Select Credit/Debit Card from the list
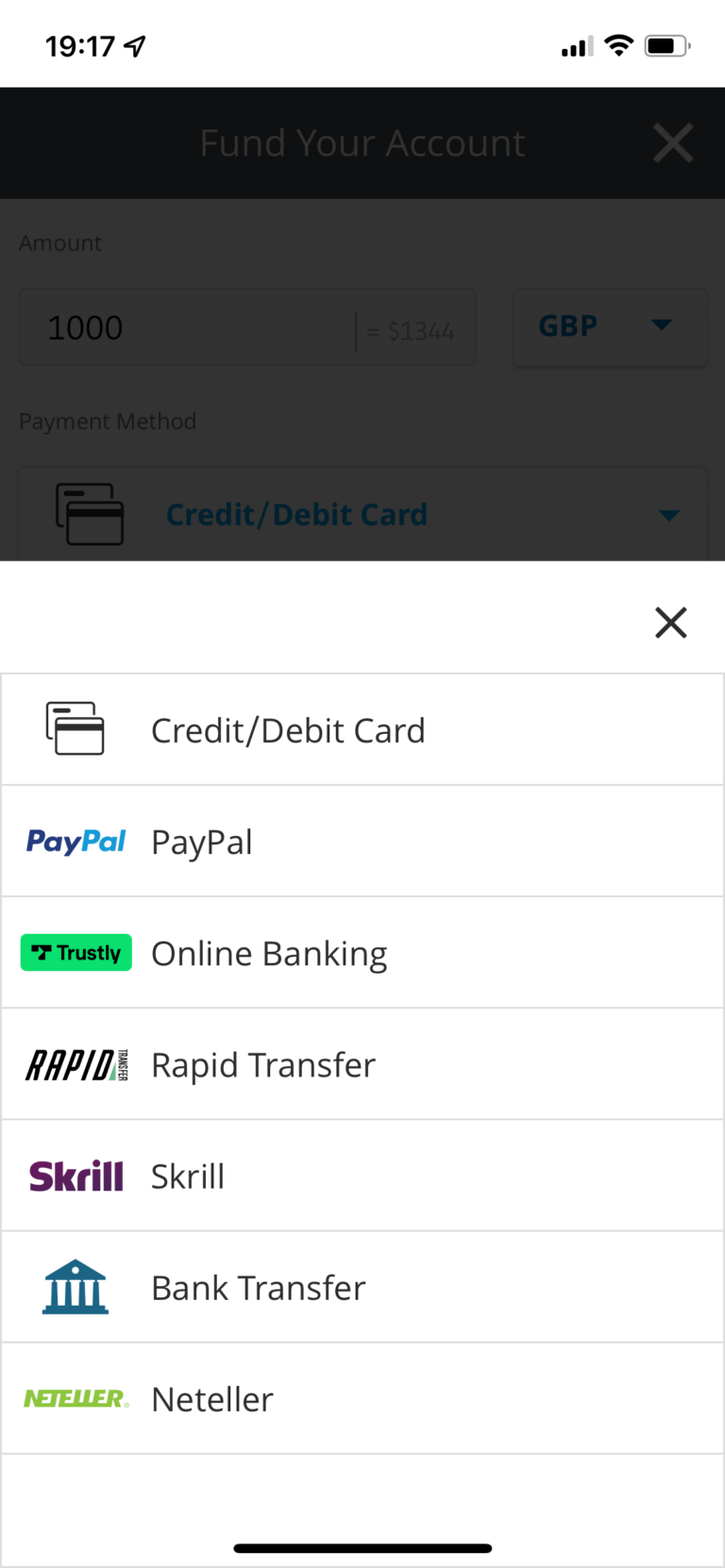The height and width of the screenshot is (1568, 725). [362, 729]
